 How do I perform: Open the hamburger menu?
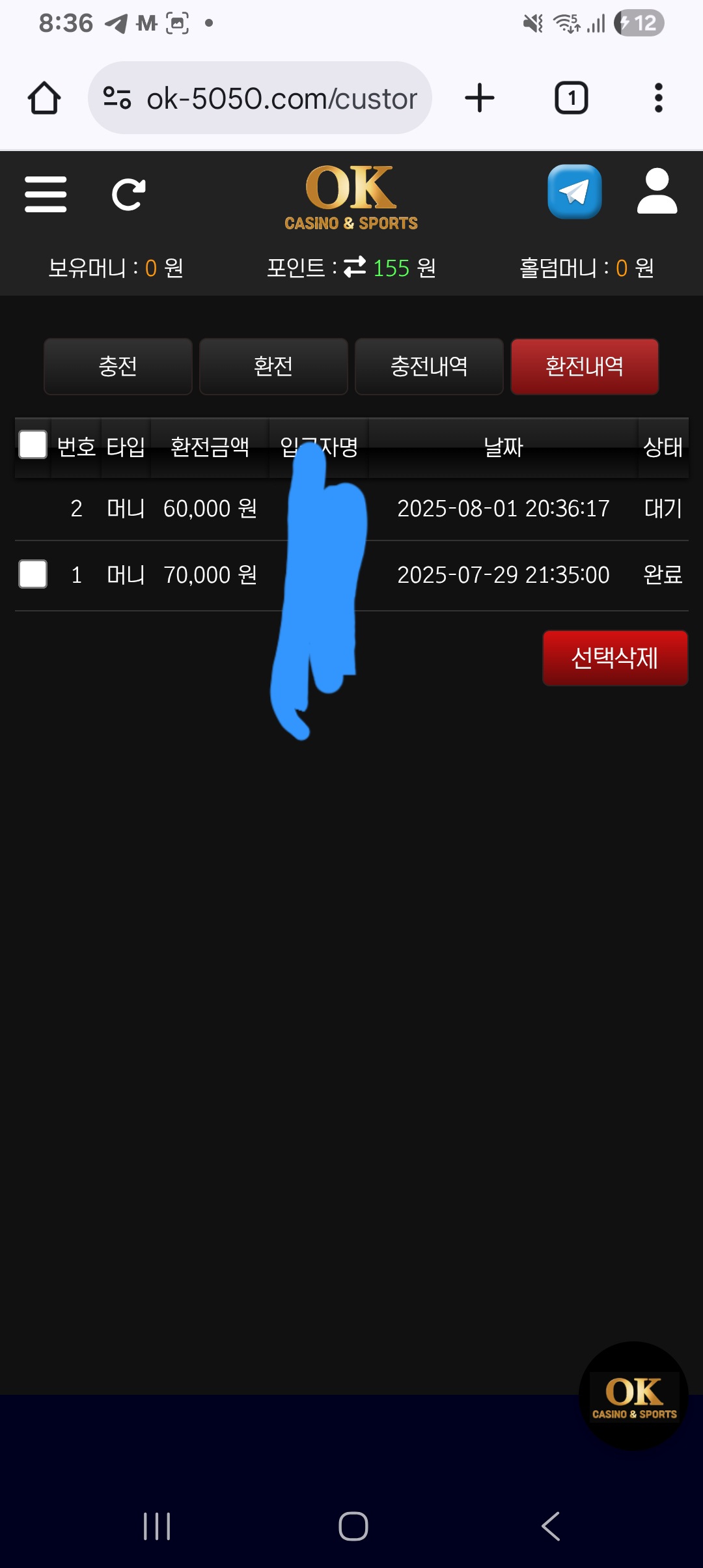click(46, 194)
